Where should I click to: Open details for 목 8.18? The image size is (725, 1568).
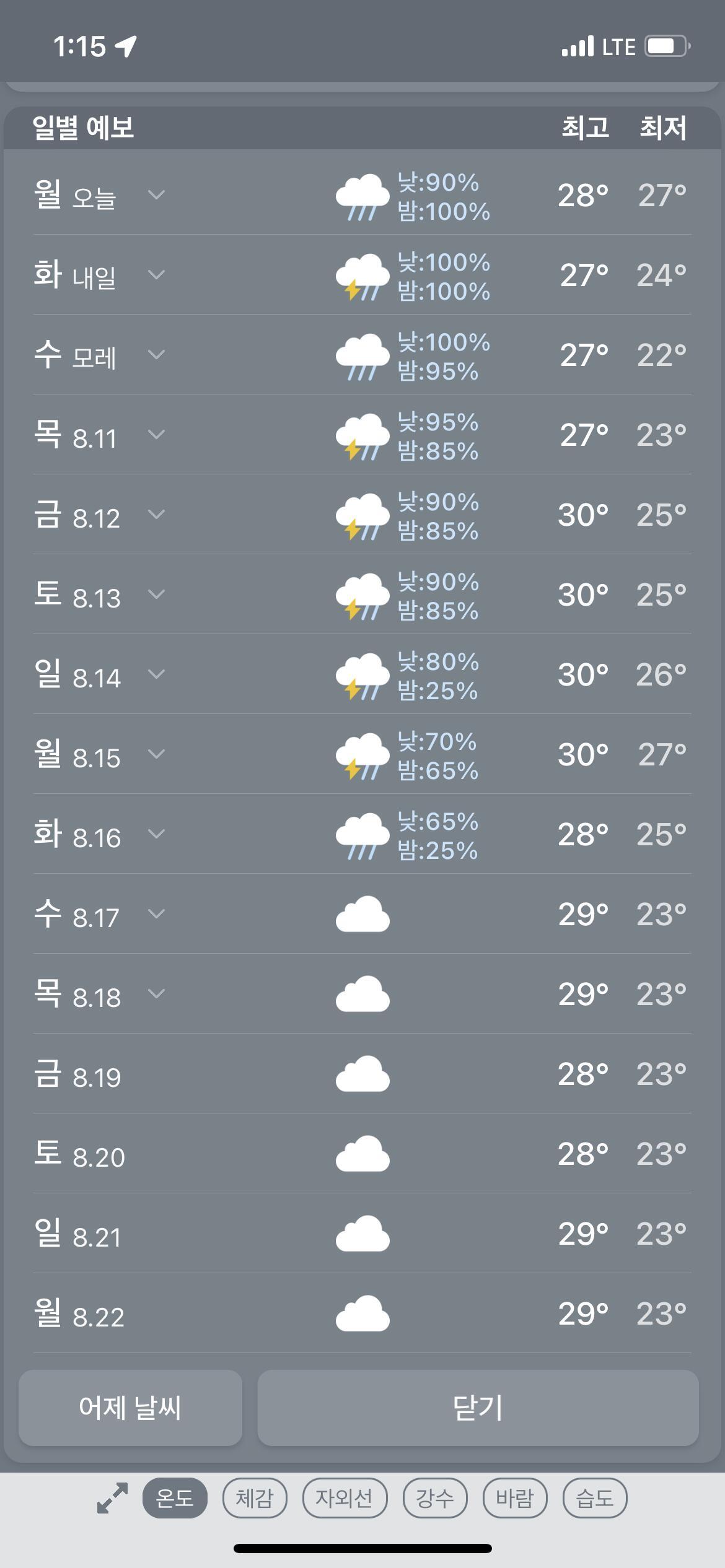coord(156,994)
